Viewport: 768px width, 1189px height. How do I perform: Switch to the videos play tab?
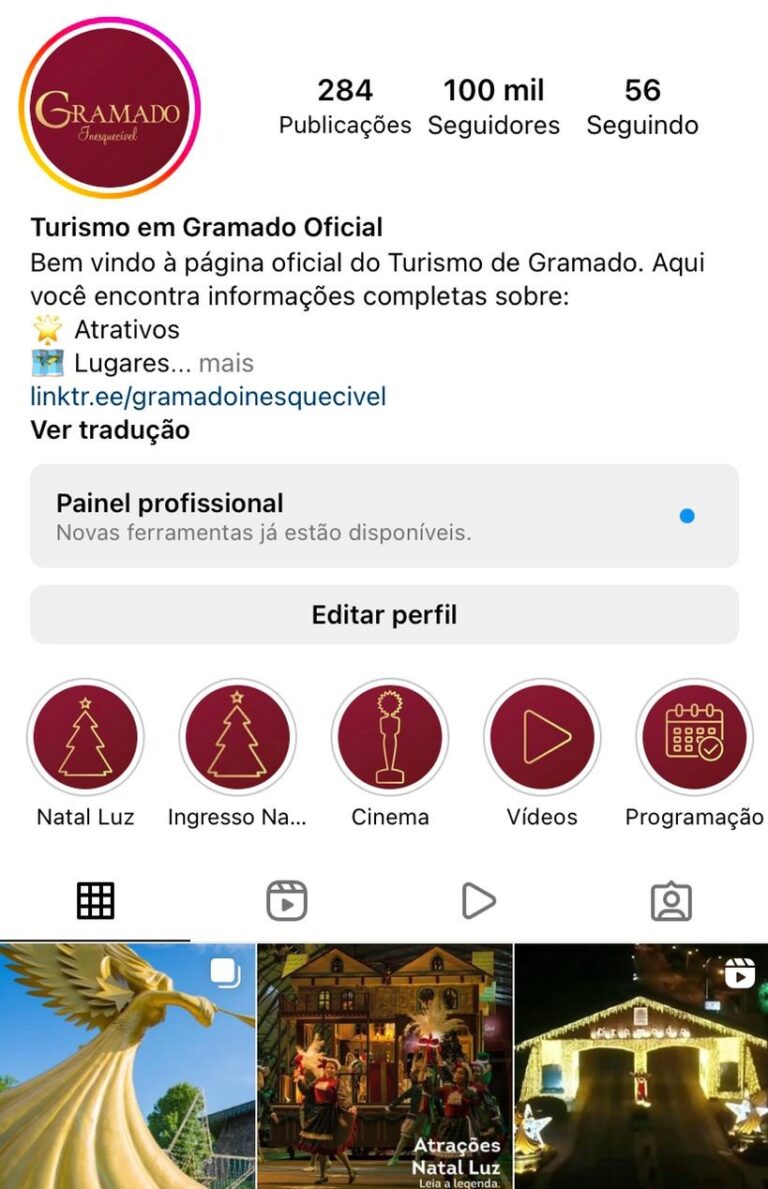[x=479, y=901]
